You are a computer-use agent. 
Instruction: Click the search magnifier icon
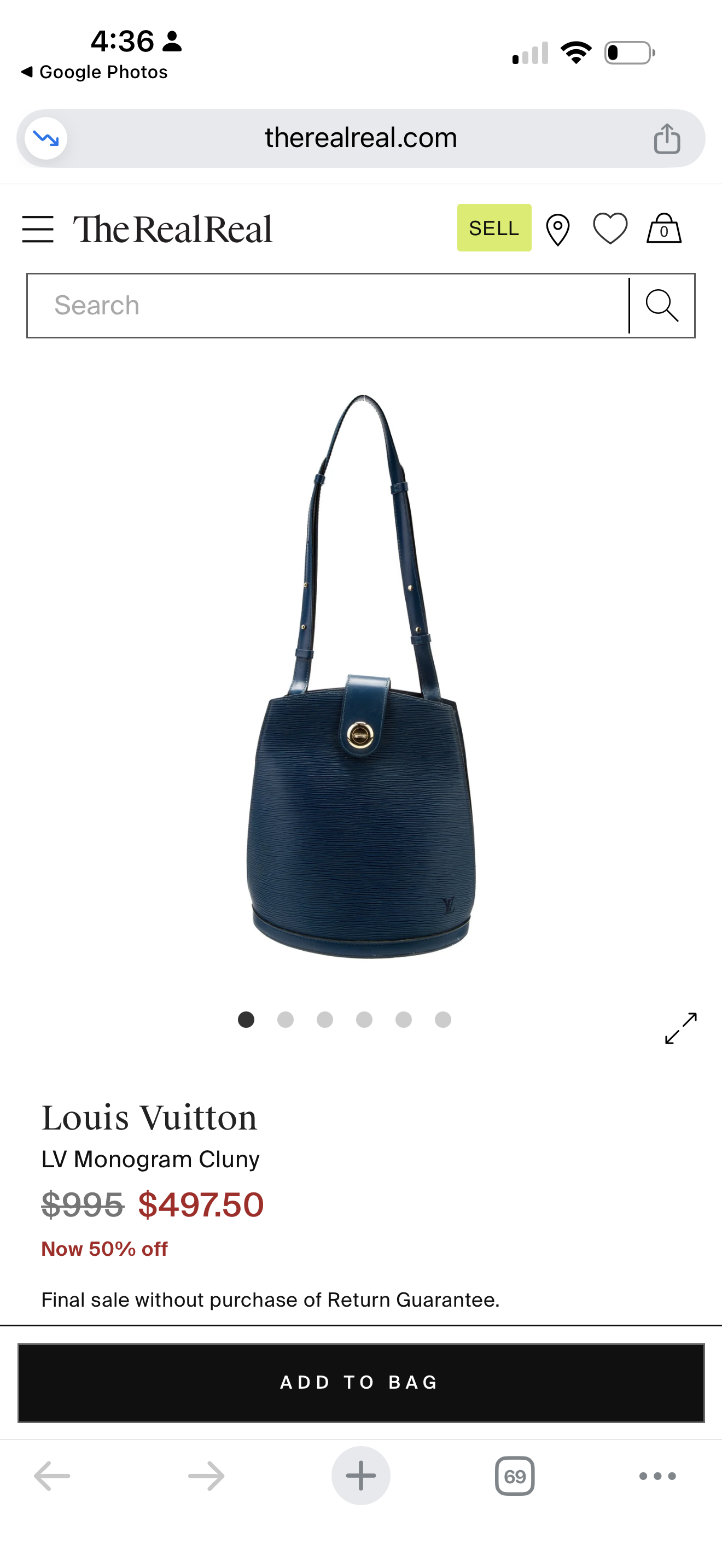click(x=662, y=305)
